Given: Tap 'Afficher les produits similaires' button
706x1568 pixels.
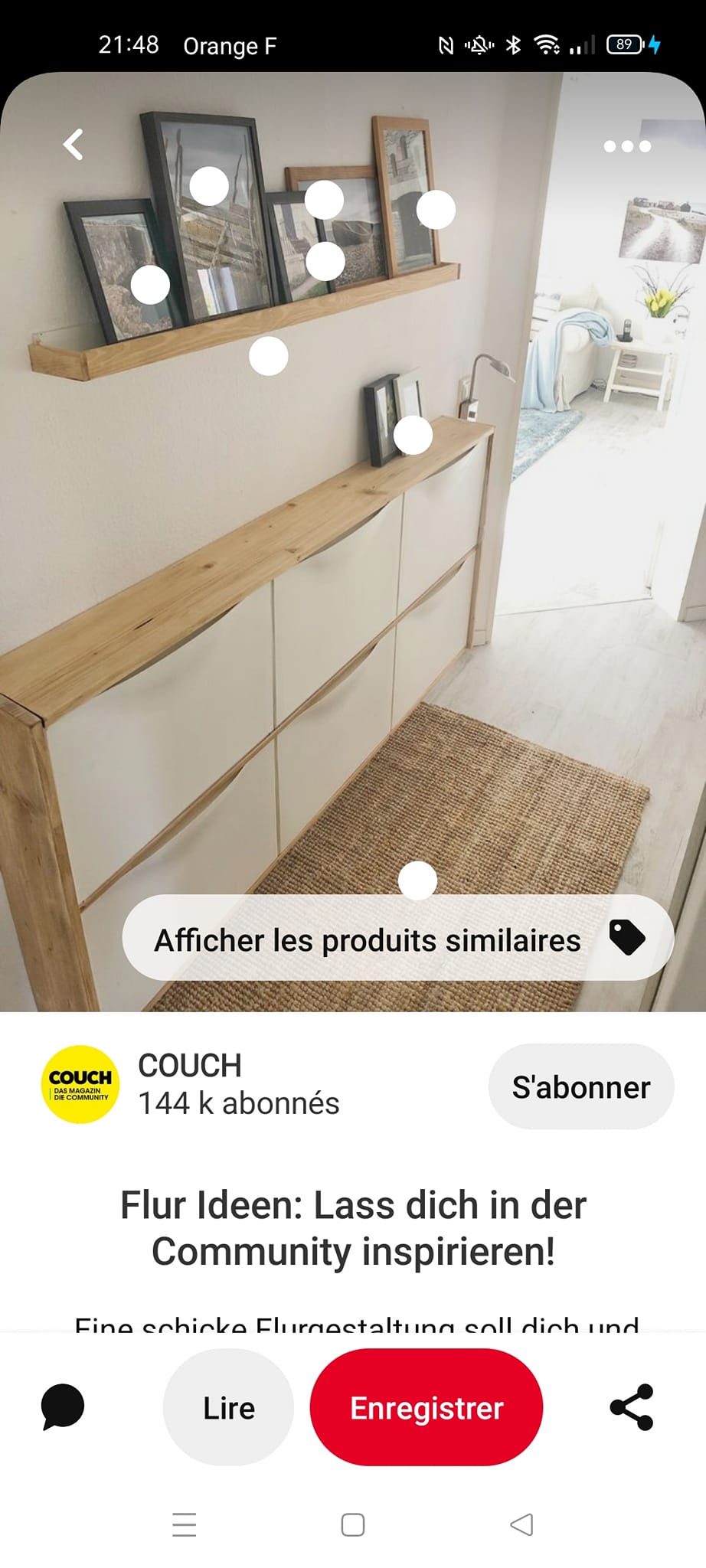Looking at the screenshot, I should tap(397, 939).
